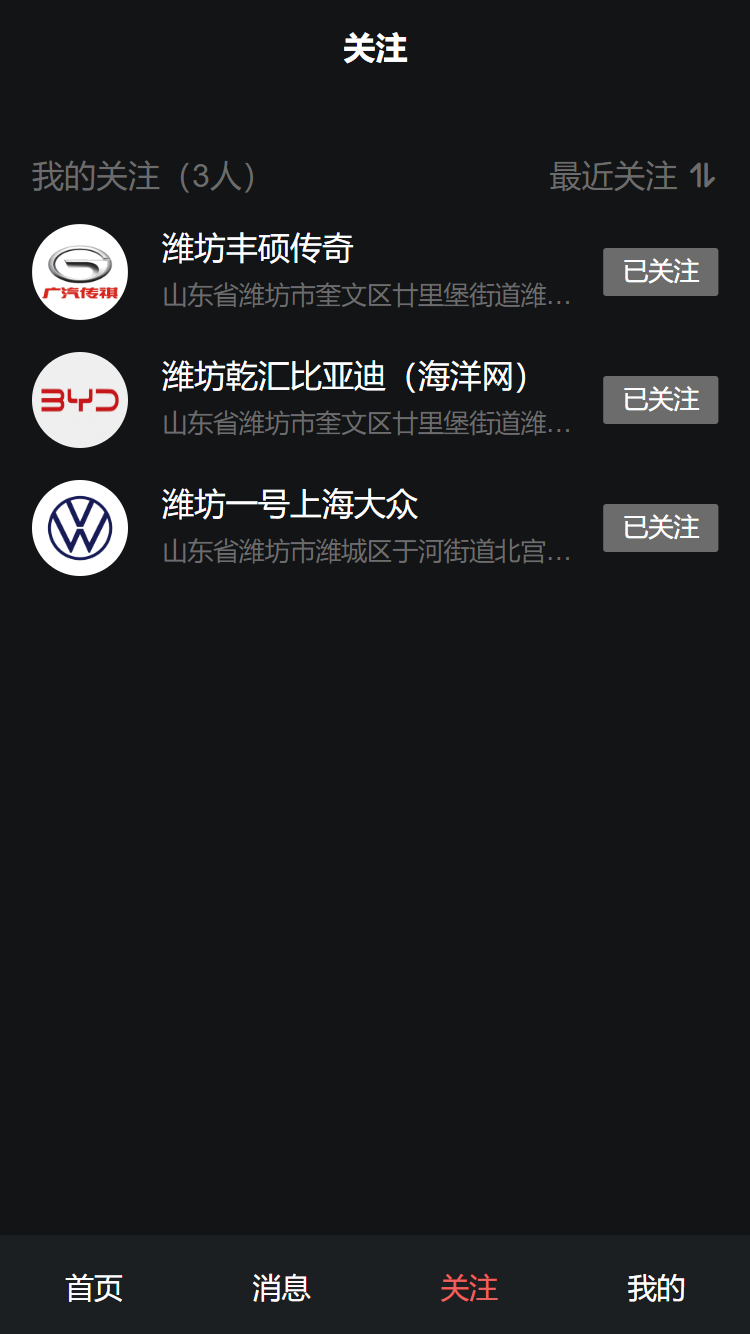Go to the 消息 tab

pos(281,1288)
